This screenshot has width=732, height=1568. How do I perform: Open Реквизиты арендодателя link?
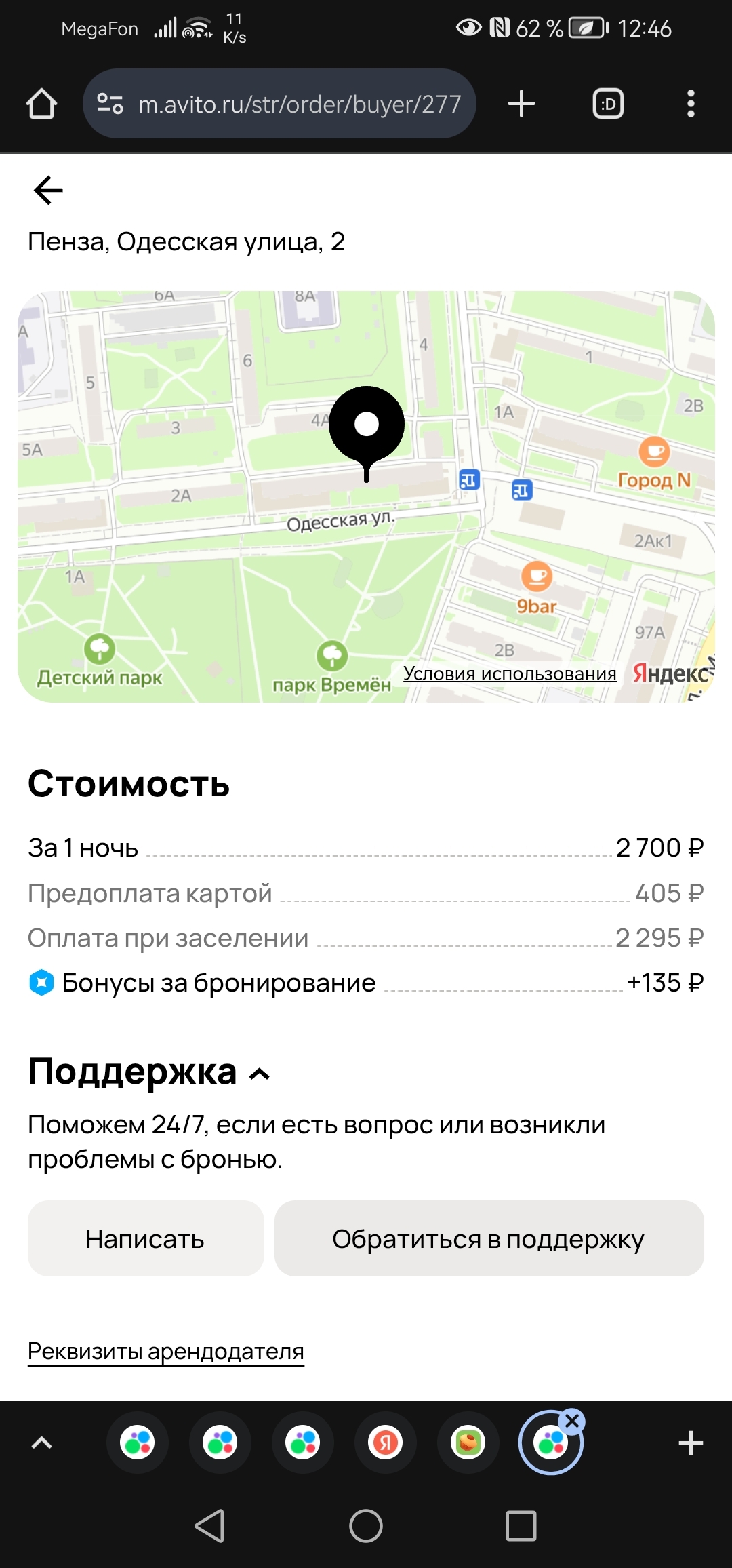pyautogui.click(x=166, y=1352)
